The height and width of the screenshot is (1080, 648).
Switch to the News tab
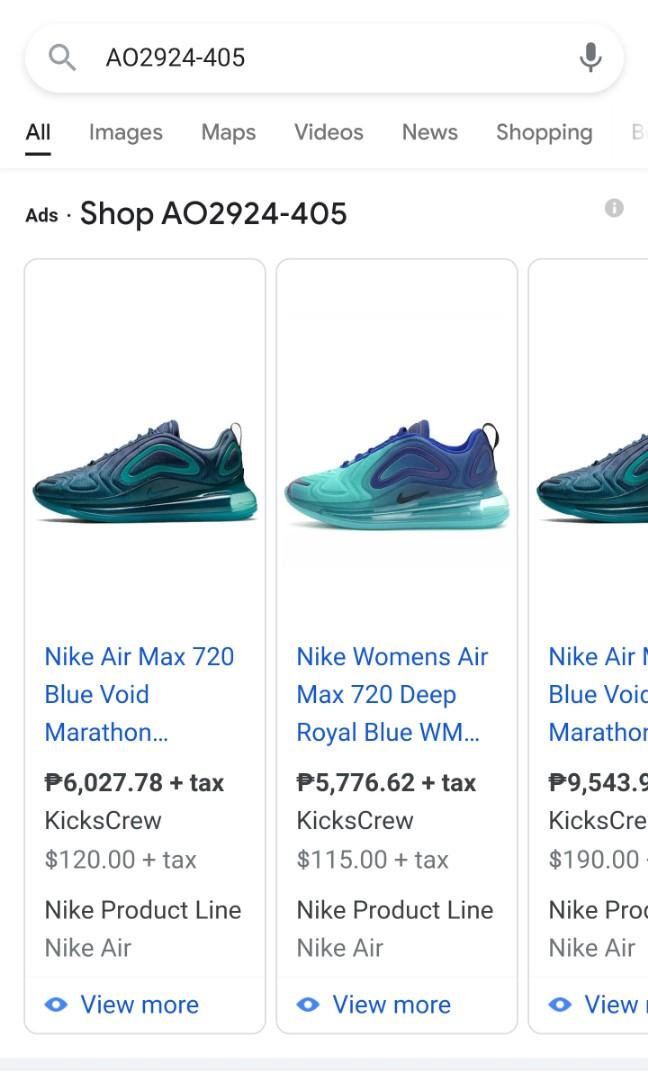tap(429, 132)
